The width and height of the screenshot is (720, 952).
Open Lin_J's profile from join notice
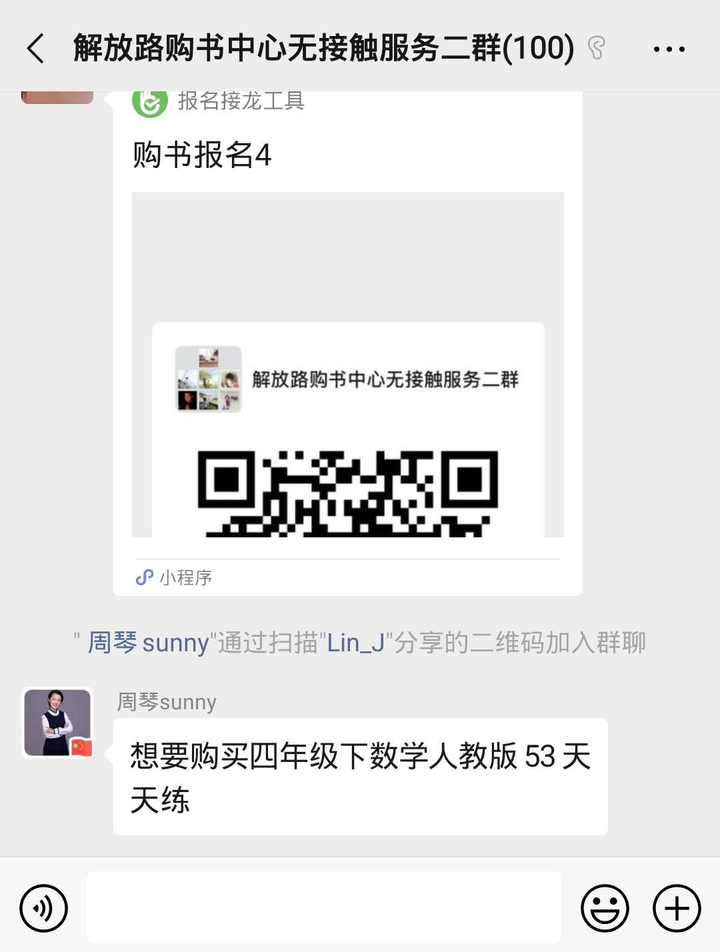click(355, 642)
